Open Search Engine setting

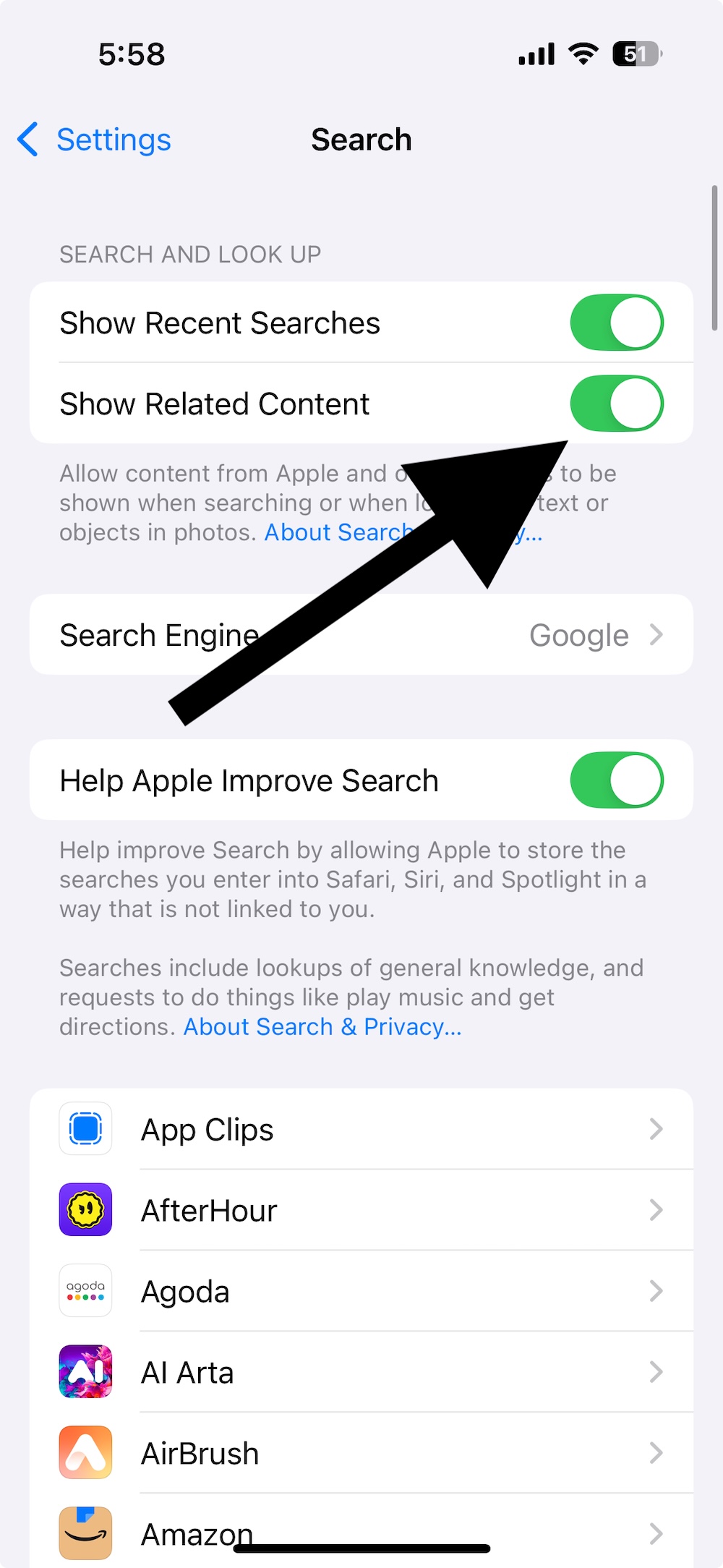point(361,635)
